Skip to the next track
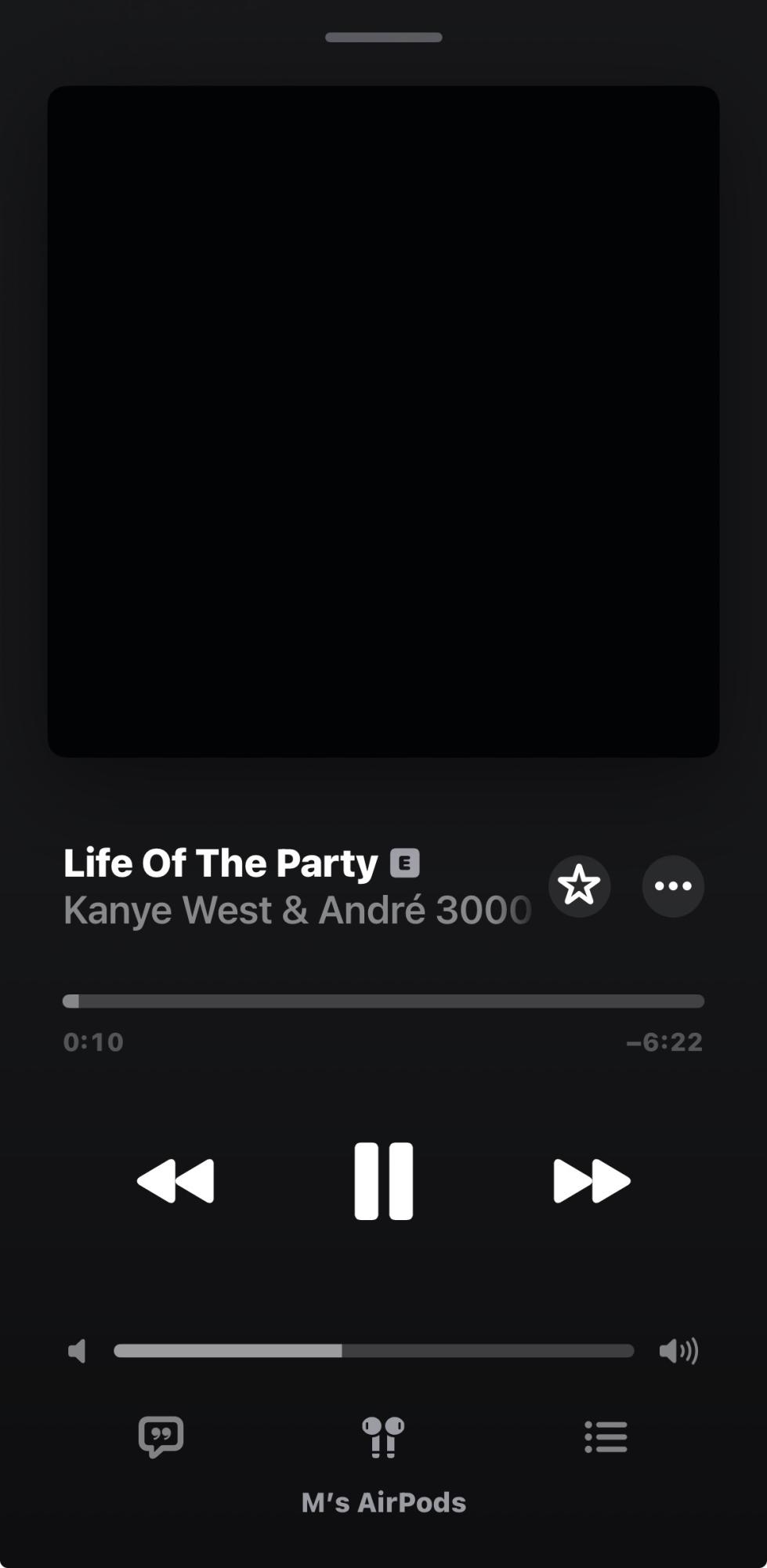Viewport: 767px width, 1568px height. pos(592,1181)
